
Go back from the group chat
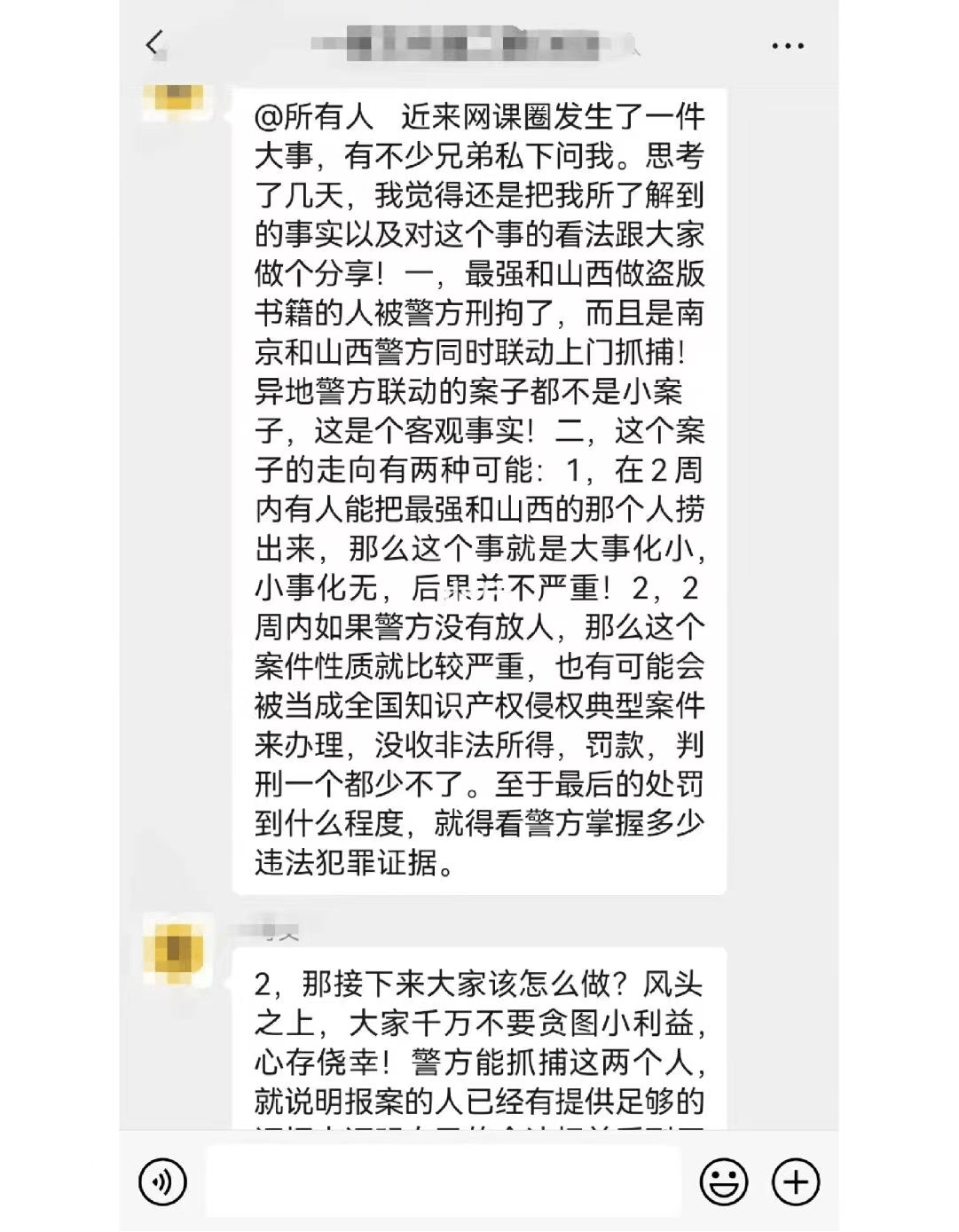tap(155, 43)
